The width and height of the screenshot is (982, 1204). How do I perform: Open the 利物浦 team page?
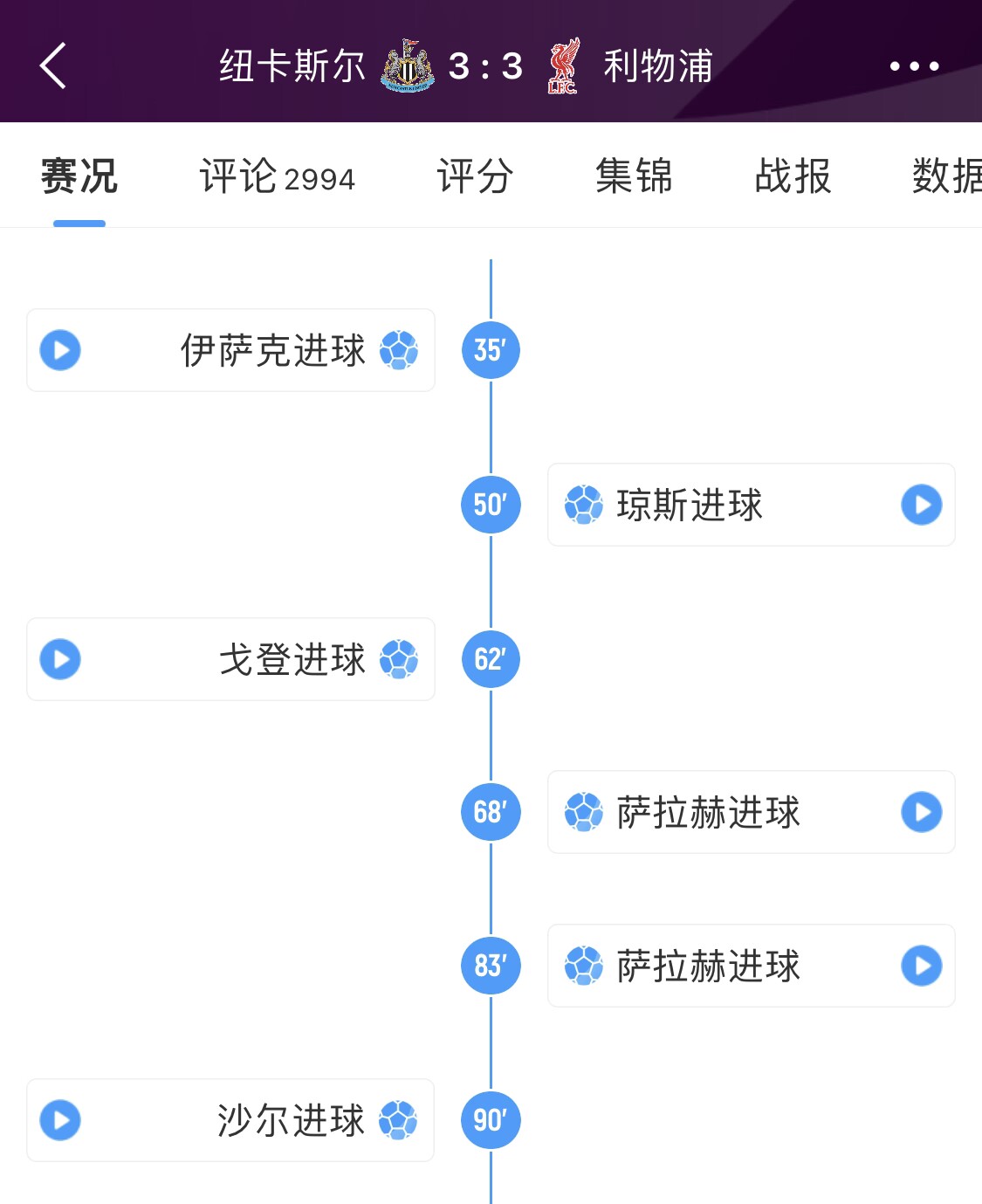658,66
